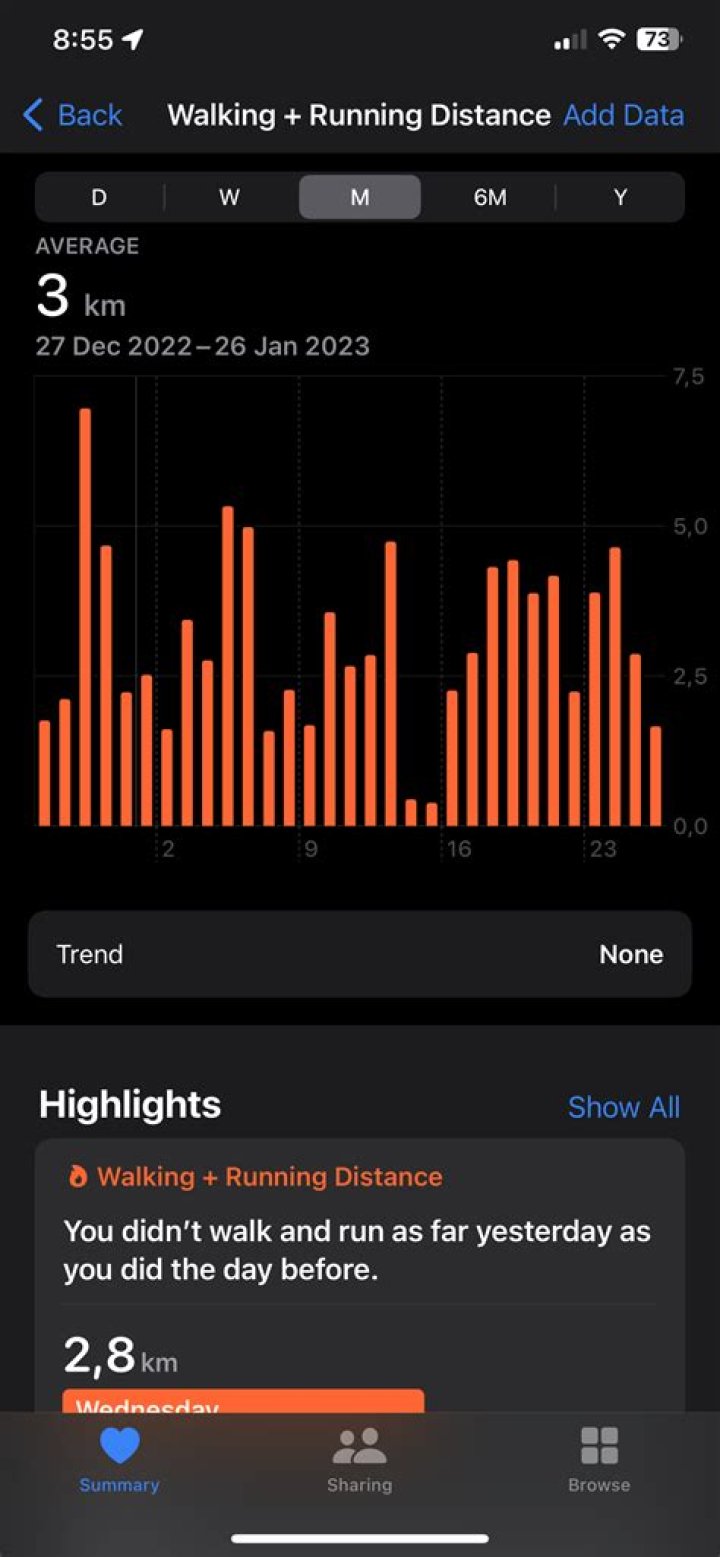This screenshot has height=1557, width=720.
Task: Tap the tallest bar in the chart
Action: coord(86,600)
